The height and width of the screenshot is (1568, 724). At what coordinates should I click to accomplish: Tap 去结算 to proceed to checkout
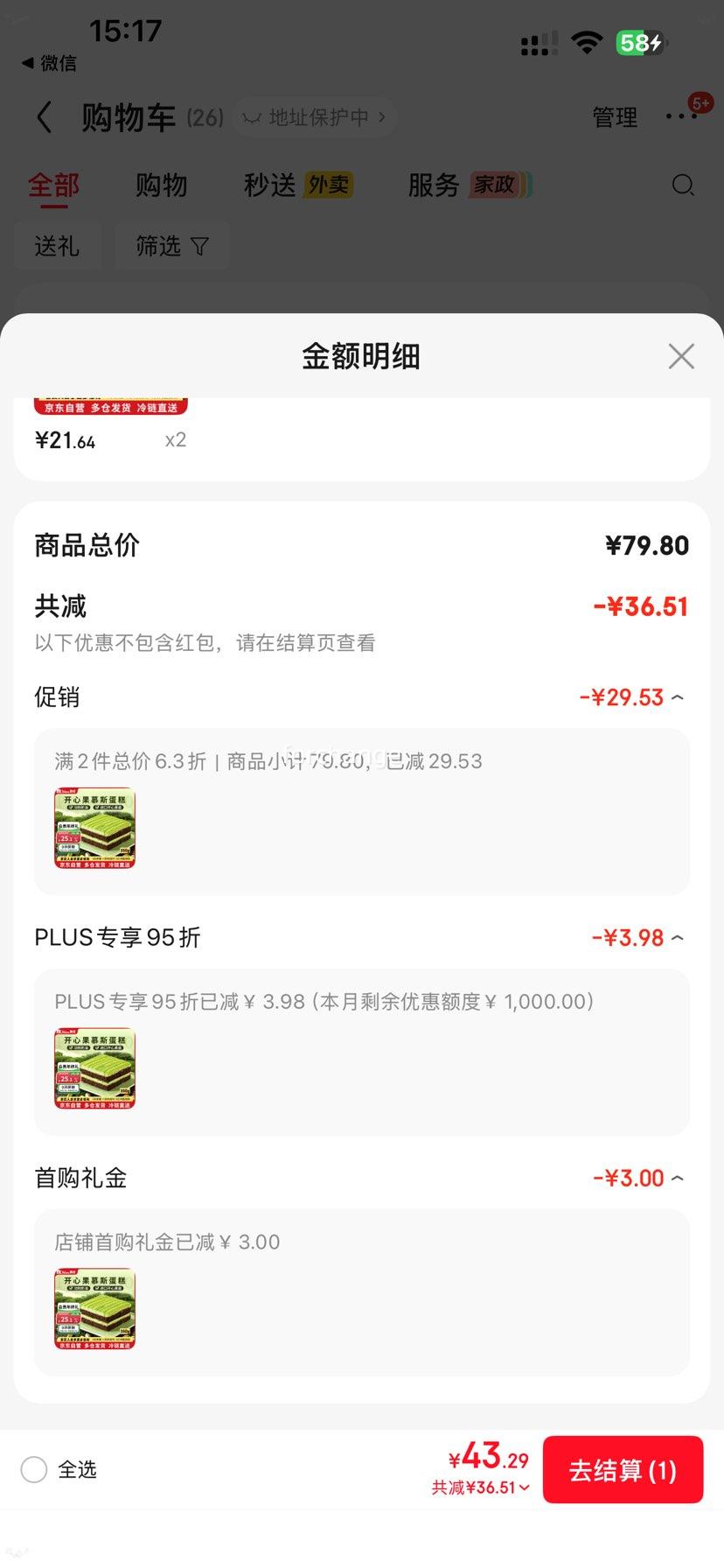pos(623,1470)
